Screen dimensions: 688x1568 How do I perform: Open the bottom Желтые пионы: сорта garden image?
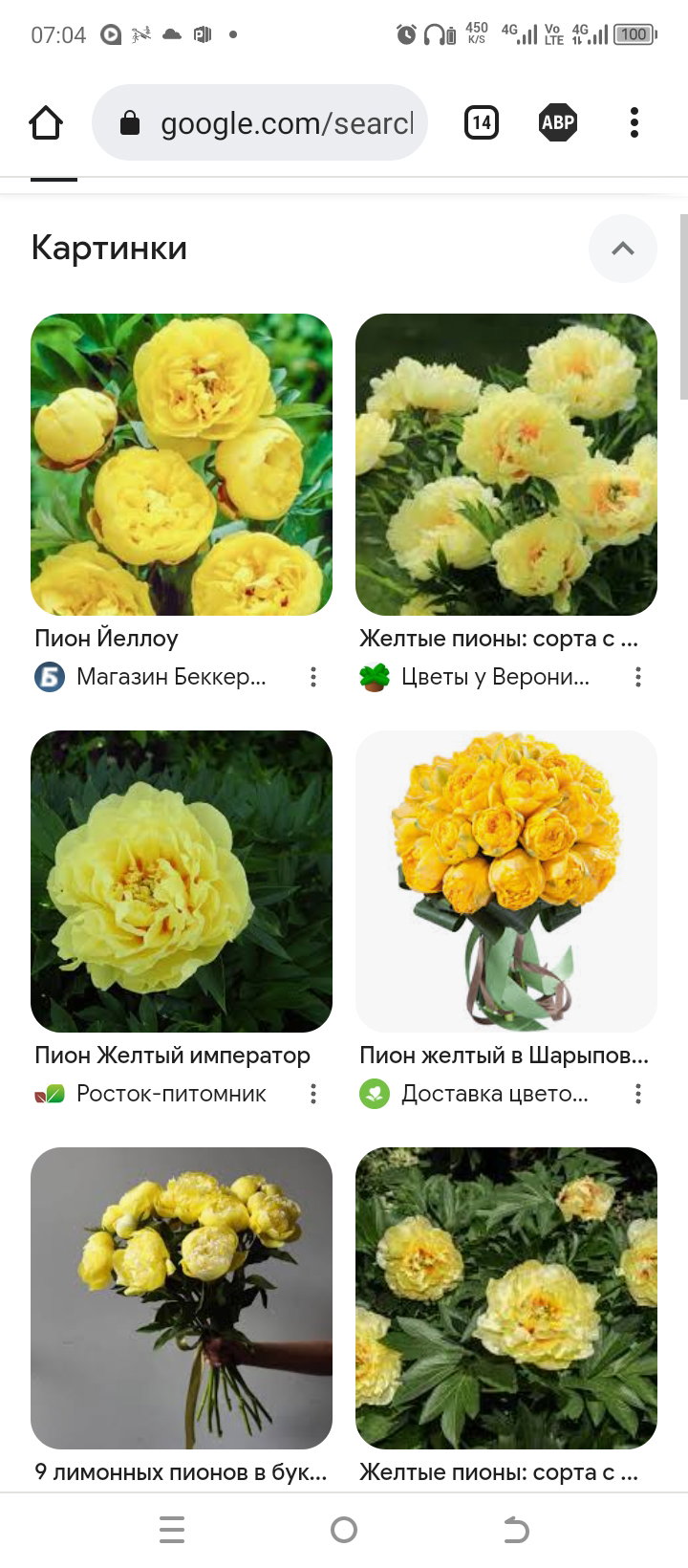(x=506, y=1298)
